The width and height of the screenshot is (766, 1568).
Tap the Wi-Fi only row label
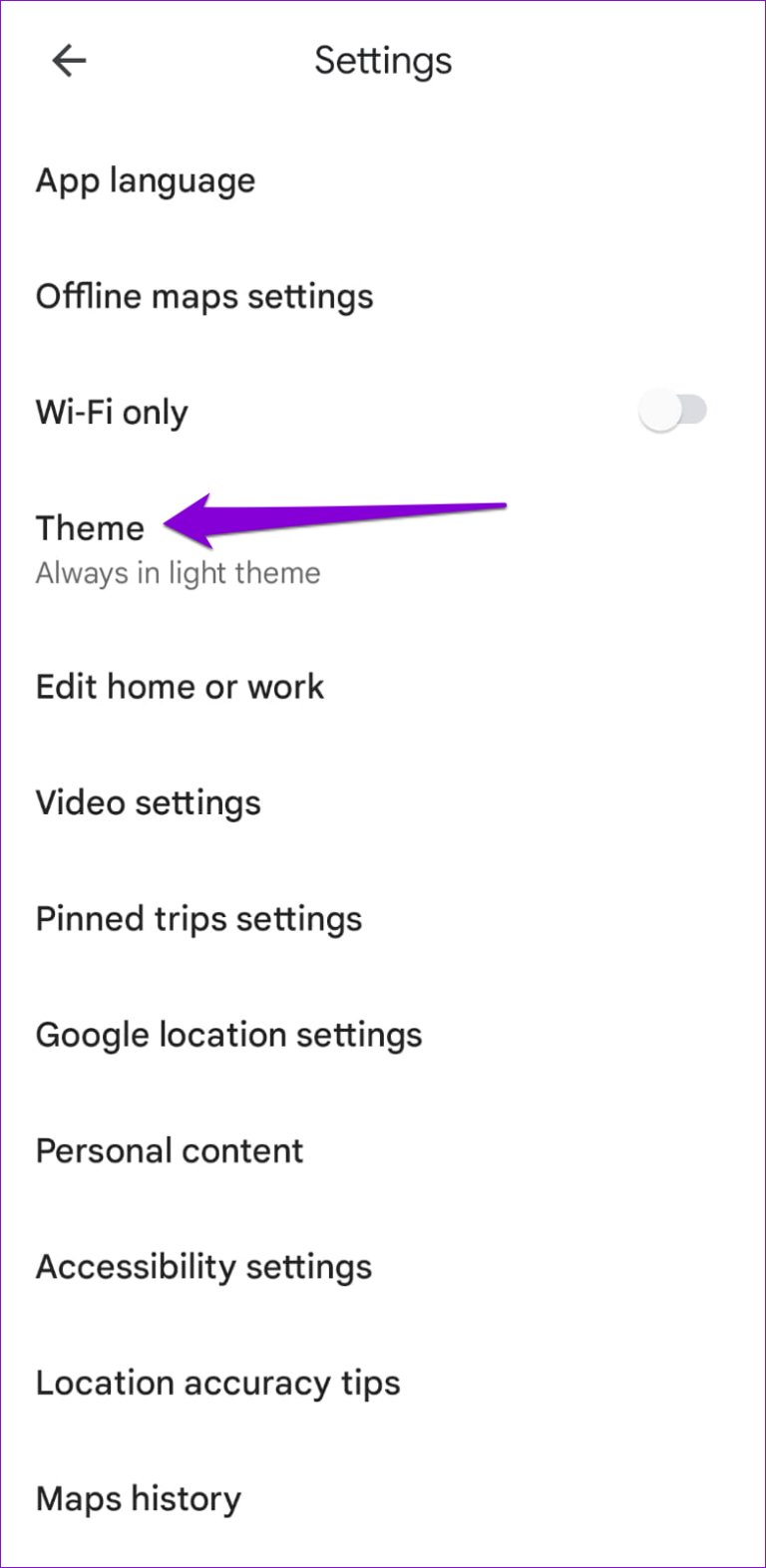[x=111, y=411]
